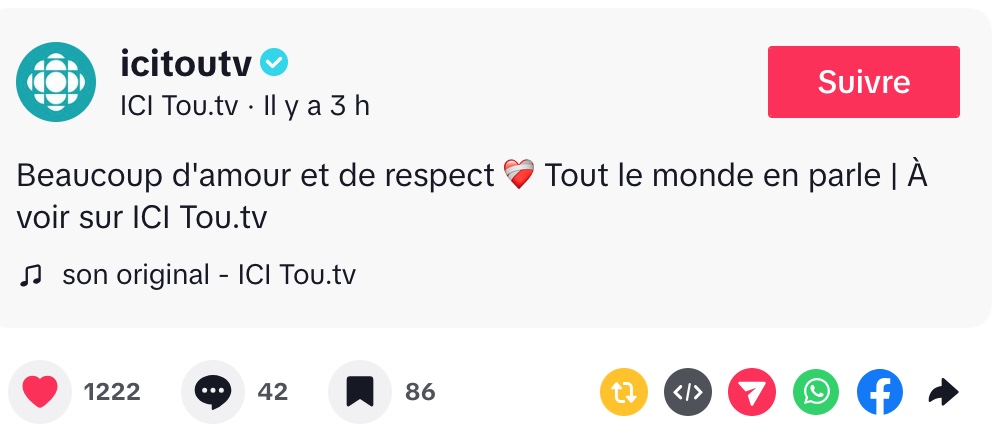Open the comments on this video
Image resolution: width=992 pixels, height=436 pixels.
coord(213,392)
